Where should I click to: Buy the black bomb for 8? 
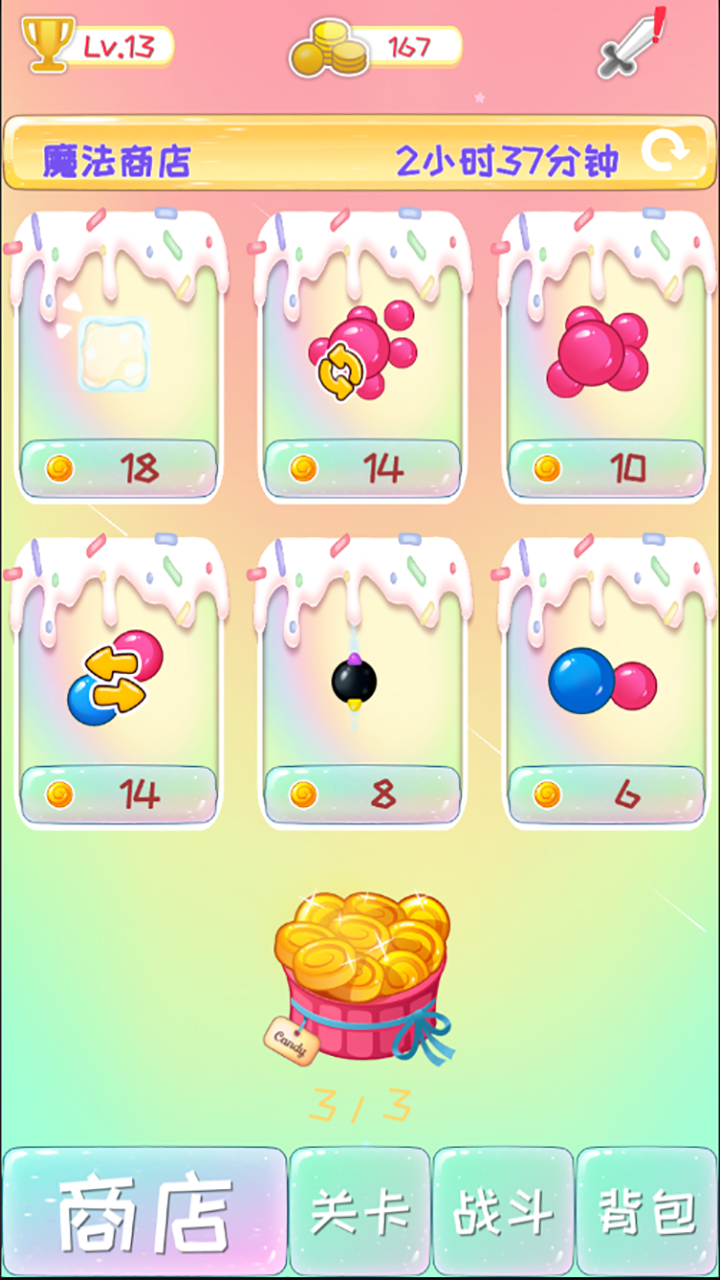[x=362, y=794]
